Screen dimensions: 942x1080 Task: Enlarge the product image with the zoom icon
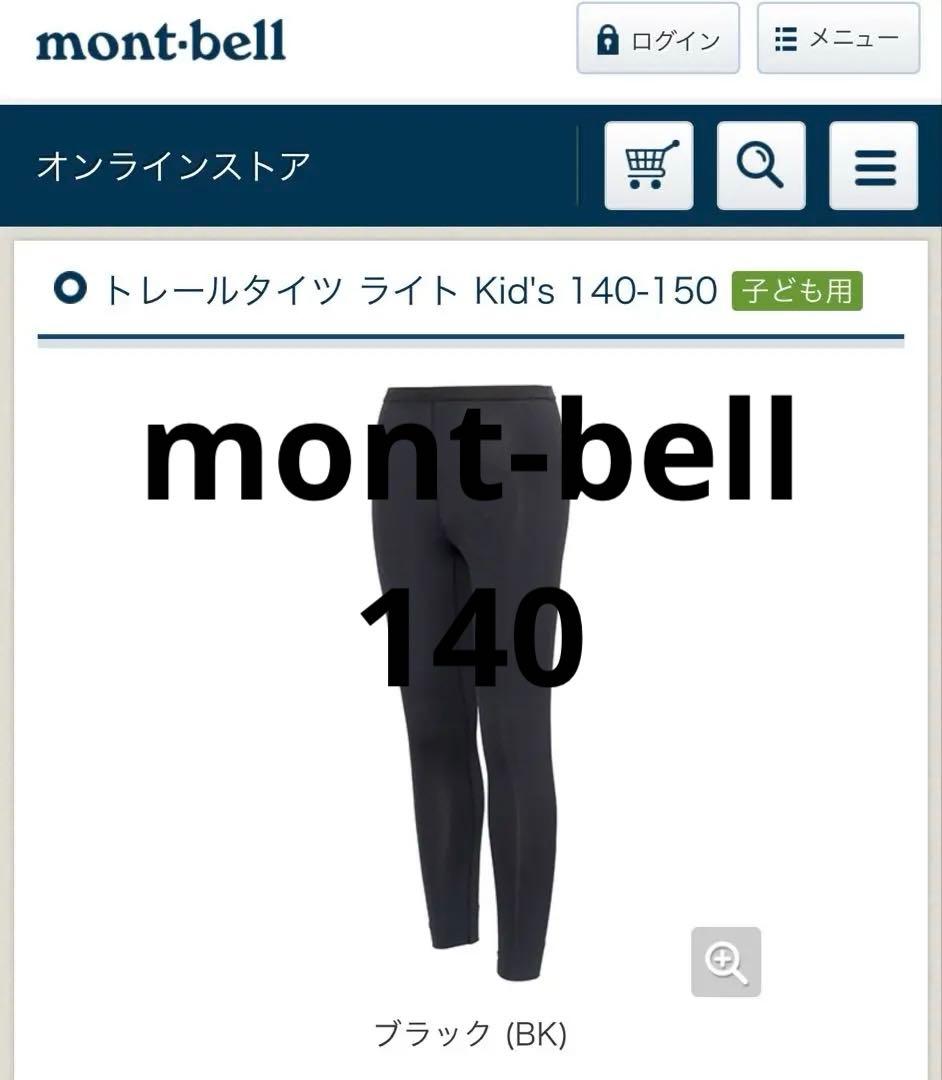726,962
